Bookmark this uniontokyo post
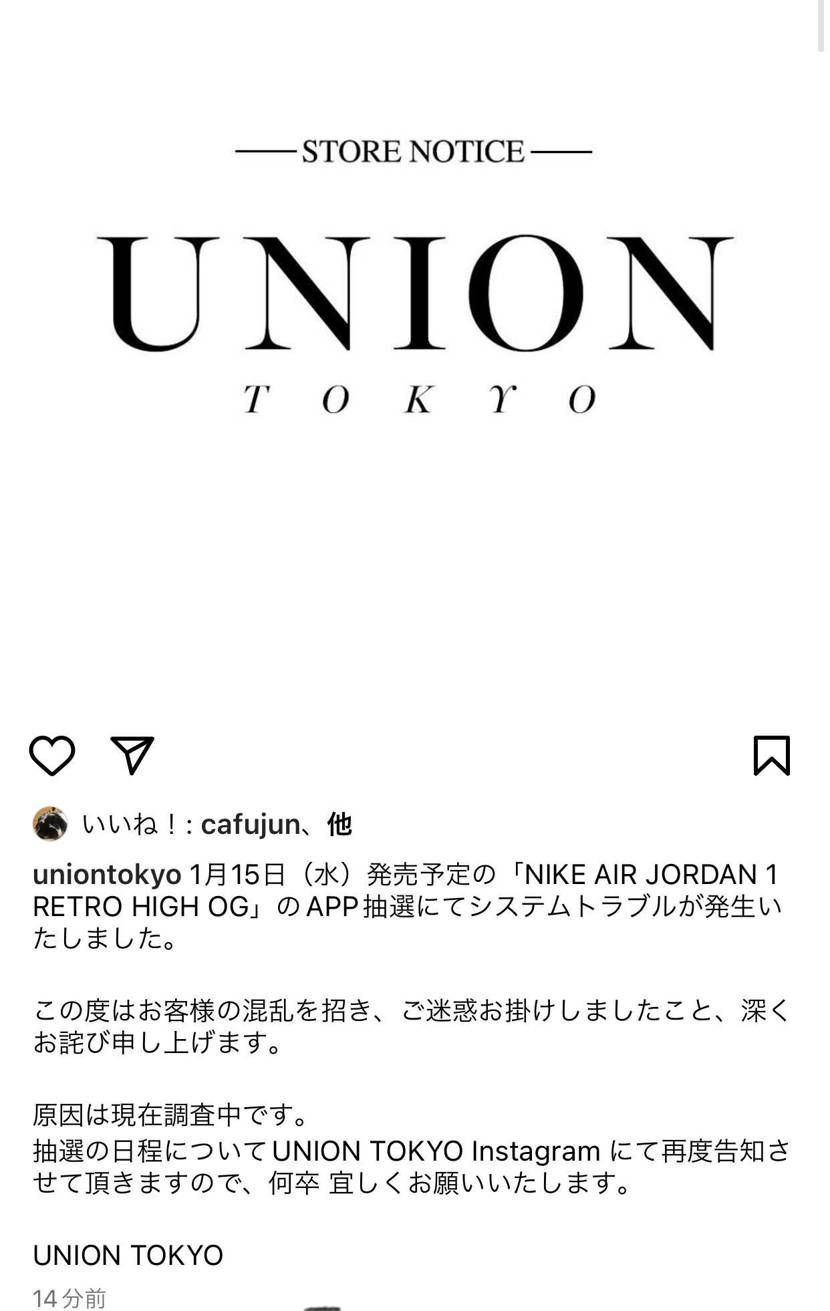This screenshot has height=1311, width=830. coord(771,756)
